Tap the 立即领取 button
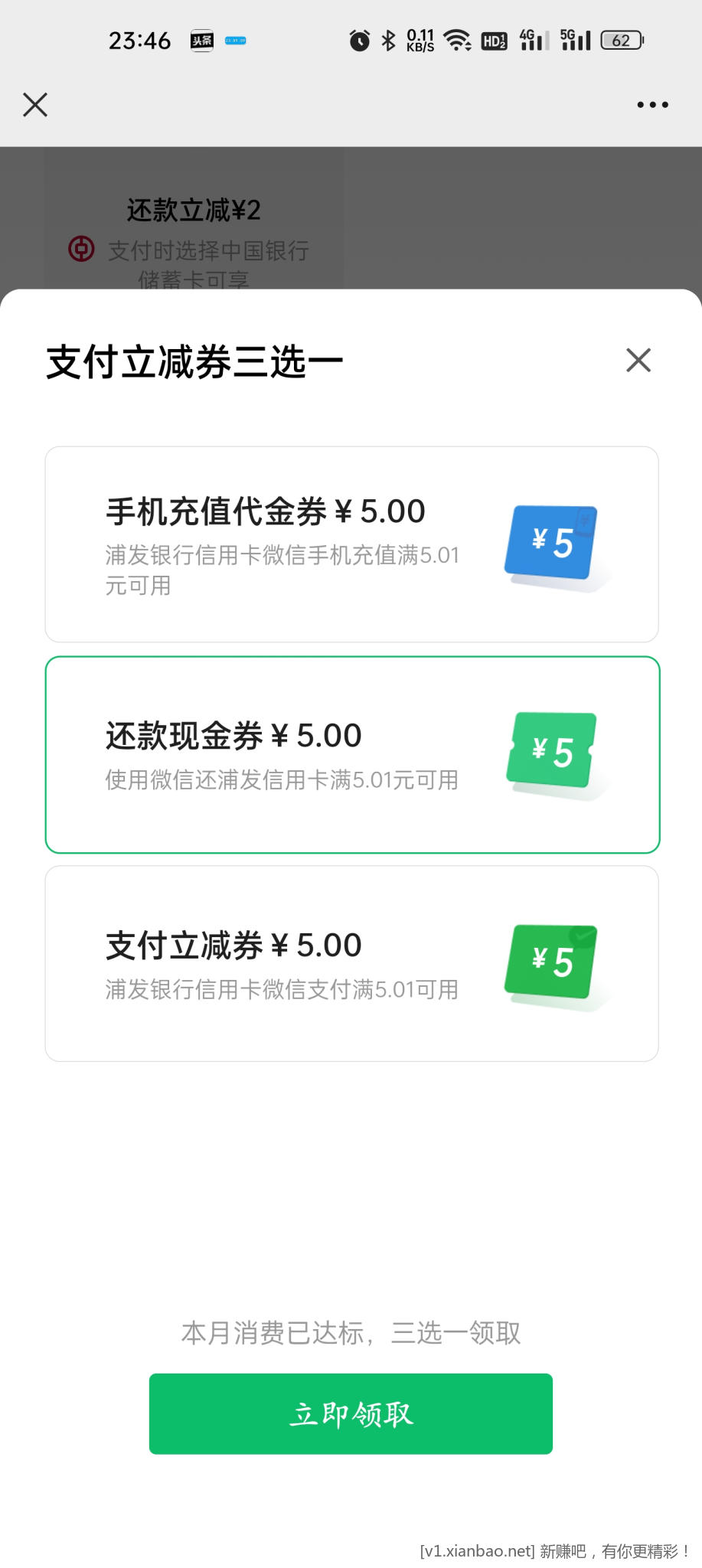The width and height of the screenshot is (702, 1568). 351,1413
